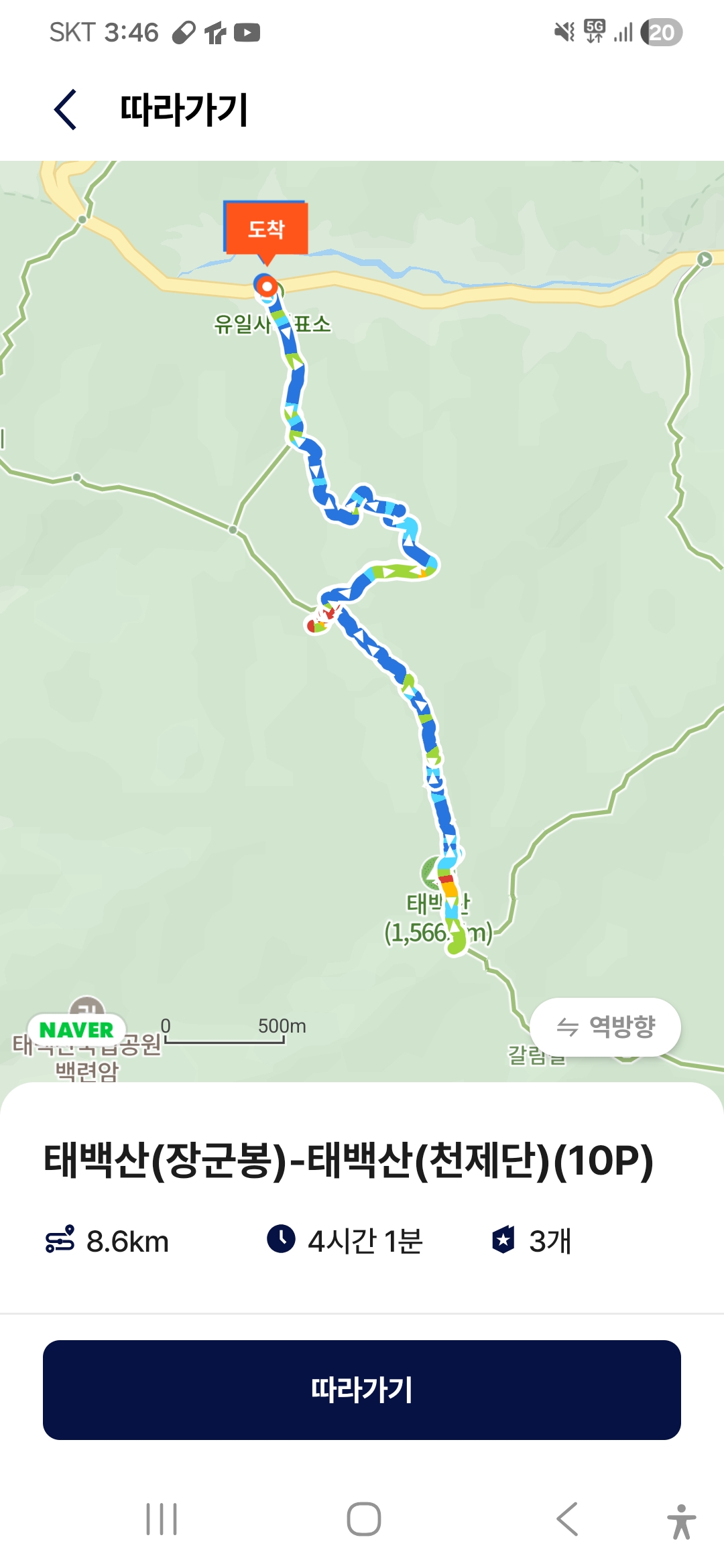Open the accessibility shortcut icon
This screenshot has width=724, height=1568.
681,1521
